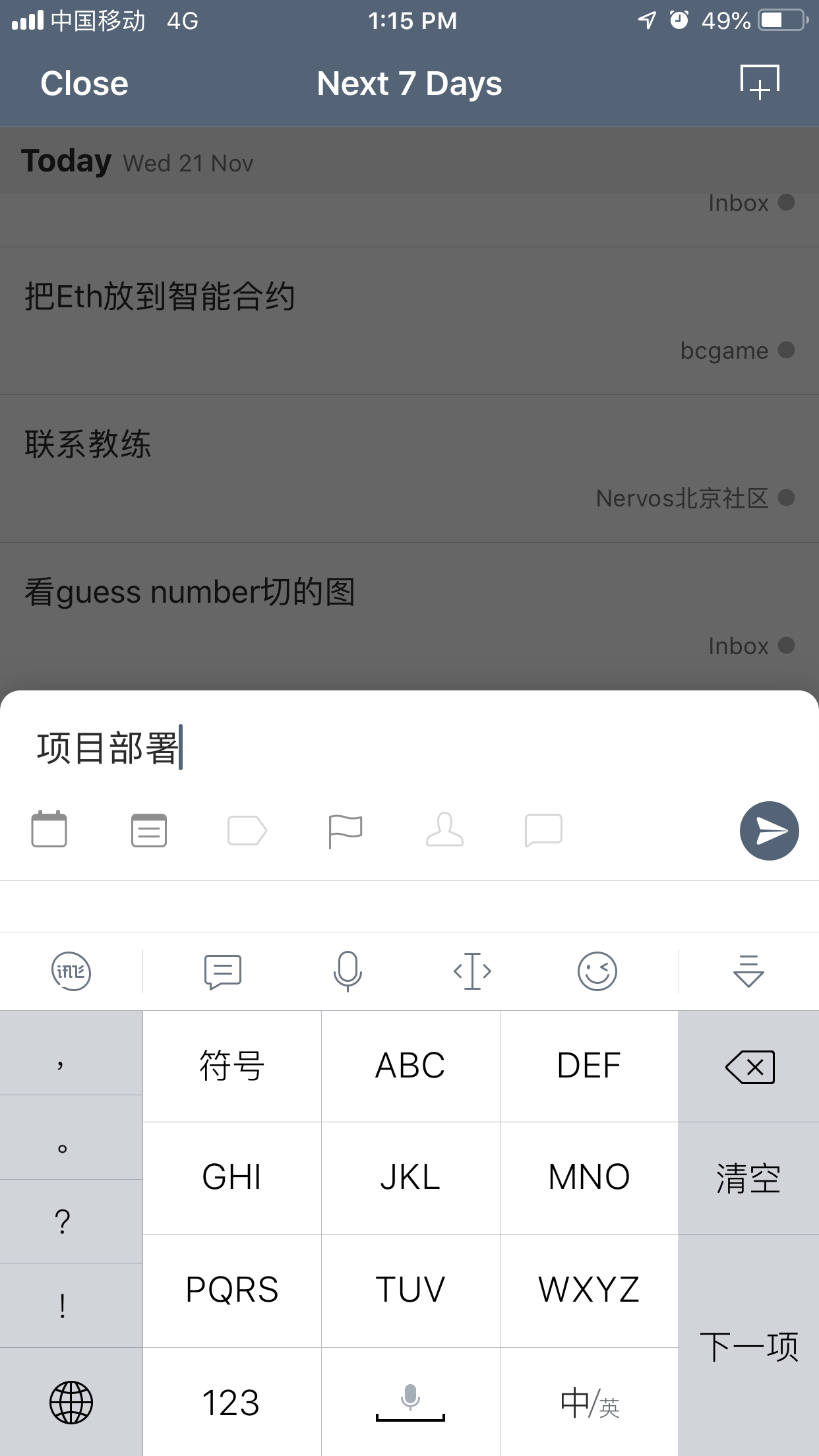
Task: Assign the task with the person icon
Action: coord(444,830)
